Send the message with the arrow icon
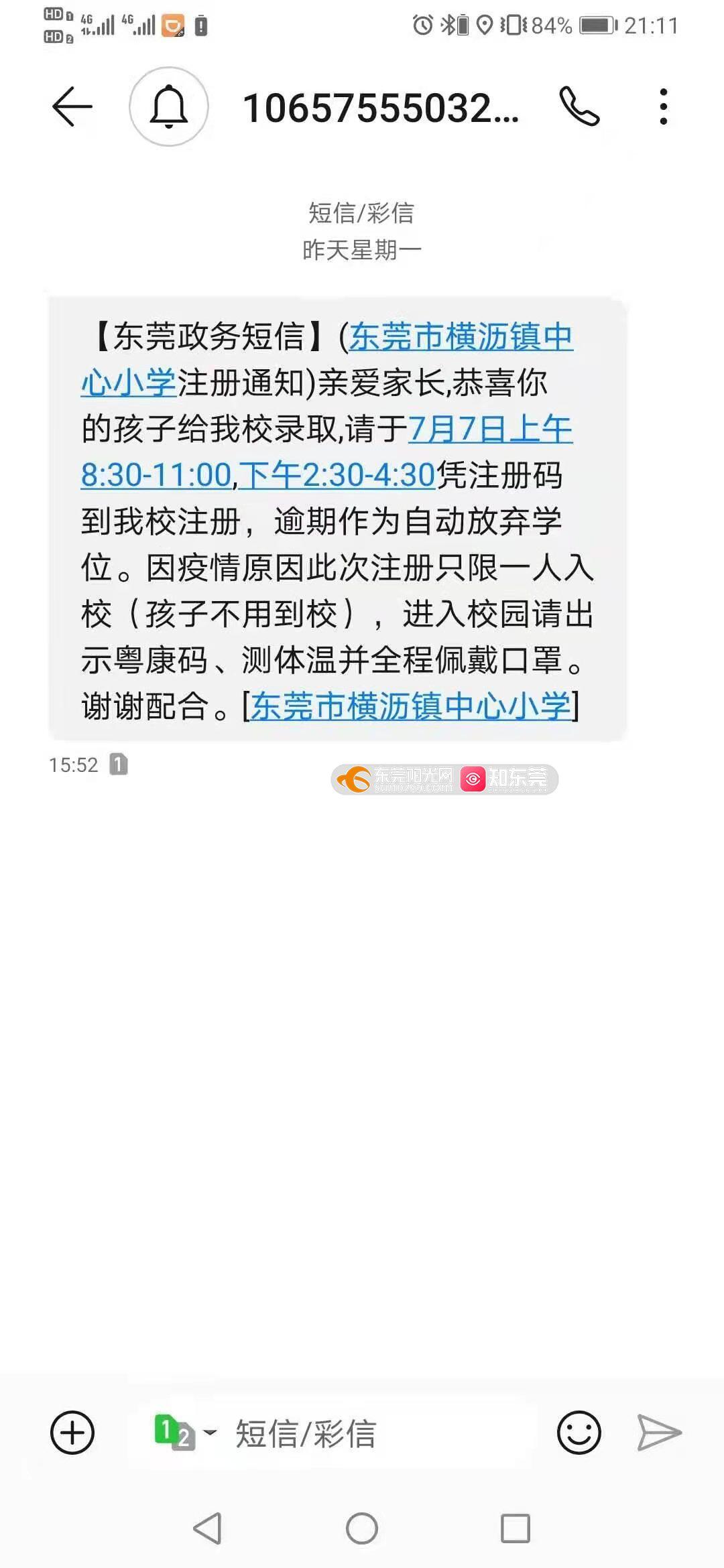 [658, 1433]
